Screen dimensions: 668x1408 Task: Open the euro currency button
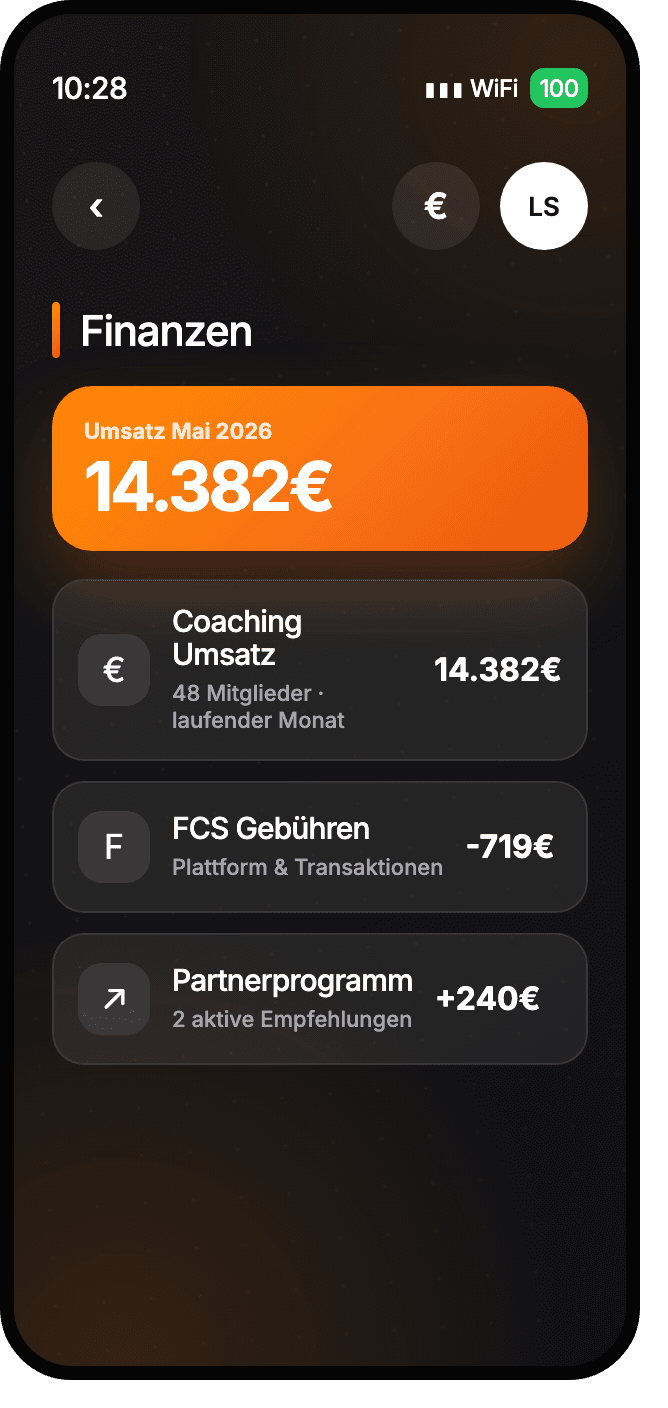coord(436,207)
